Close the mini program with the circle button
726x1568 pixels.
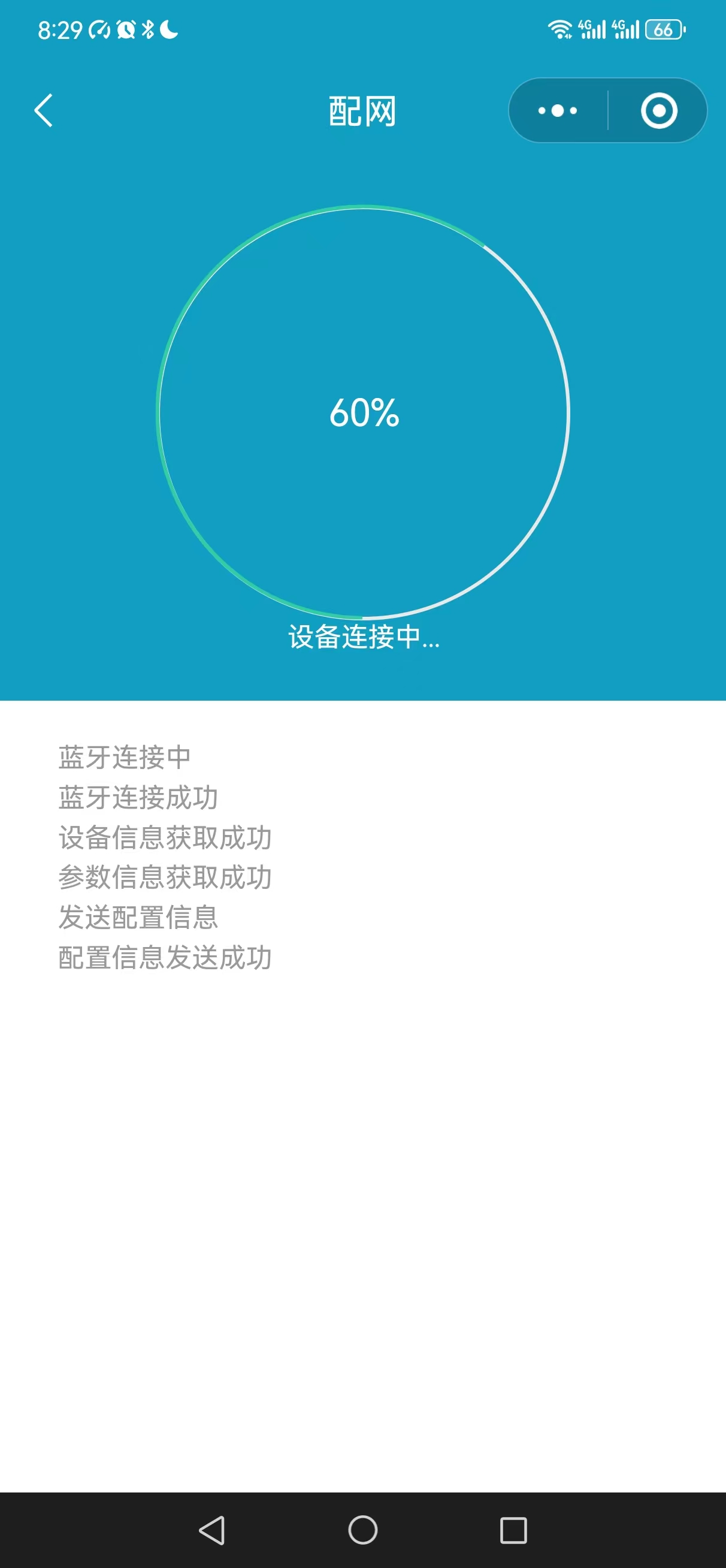coord(659,110)
